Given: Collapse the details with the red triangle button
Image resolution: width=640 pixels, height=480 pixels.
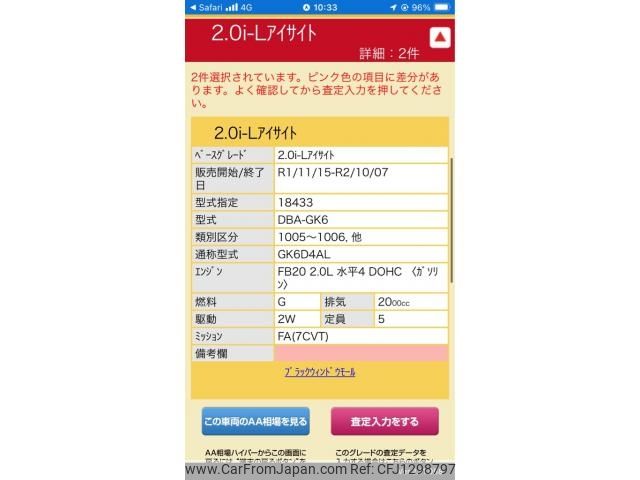Looking at the screenshot, I should [x=439, y=38].
